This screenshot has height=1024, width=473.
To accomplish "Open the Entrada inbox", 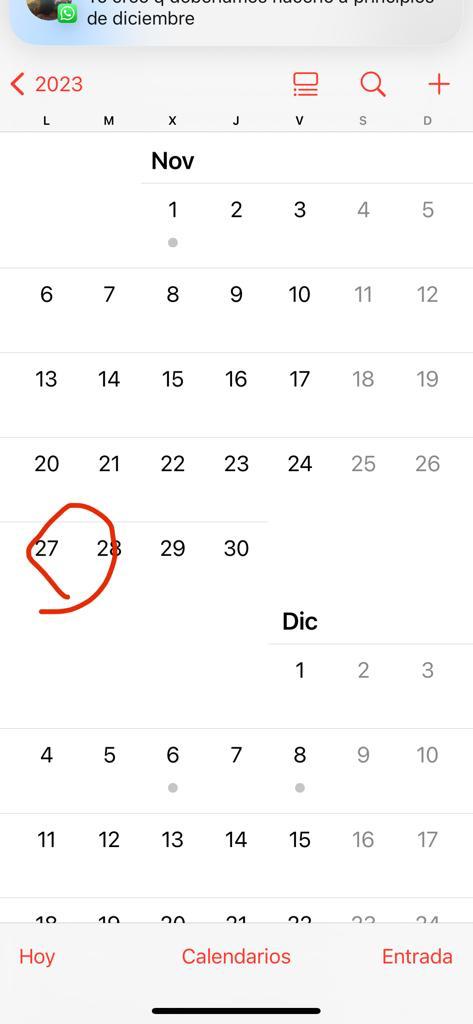I will (x=417, y=956).
